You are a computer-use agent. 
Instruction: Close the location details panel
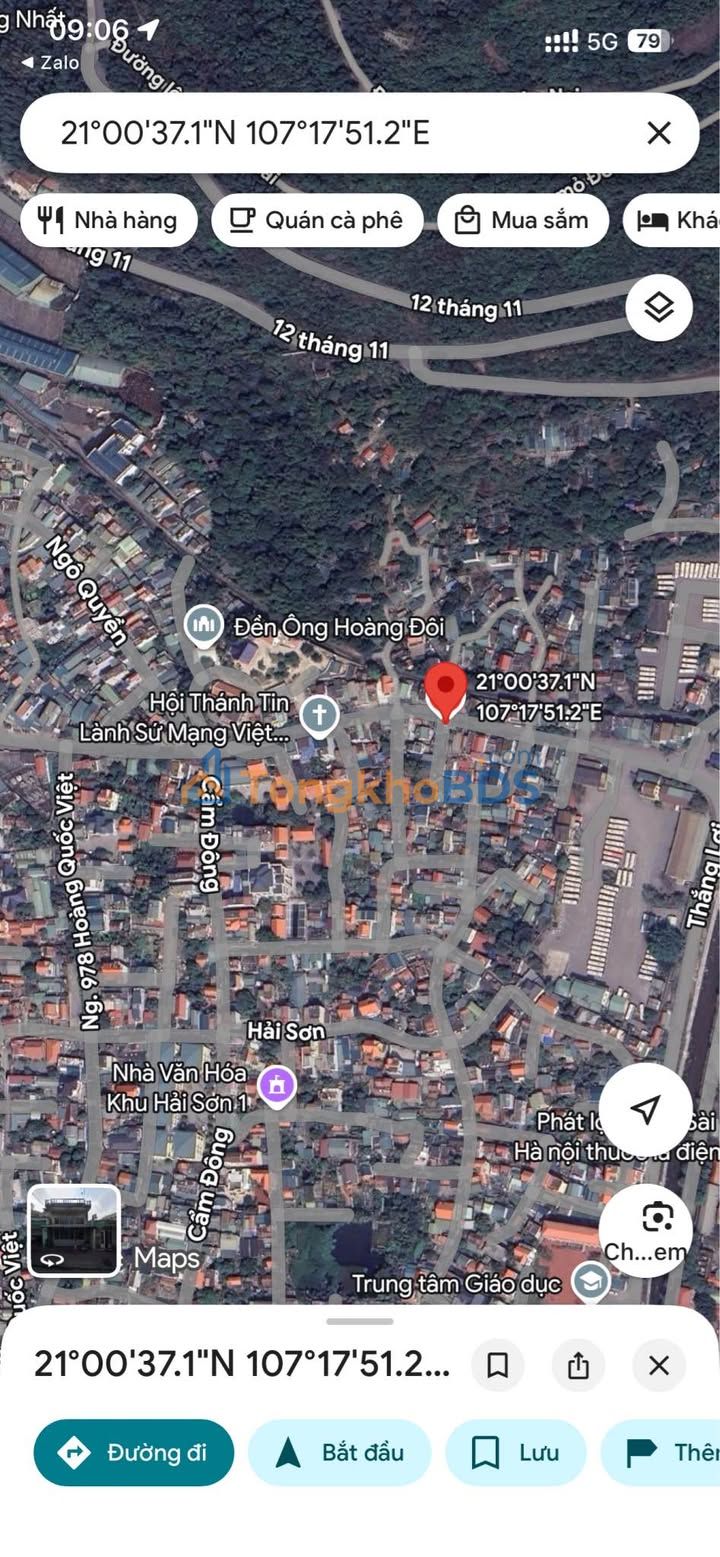click(x=658, y=1365)
